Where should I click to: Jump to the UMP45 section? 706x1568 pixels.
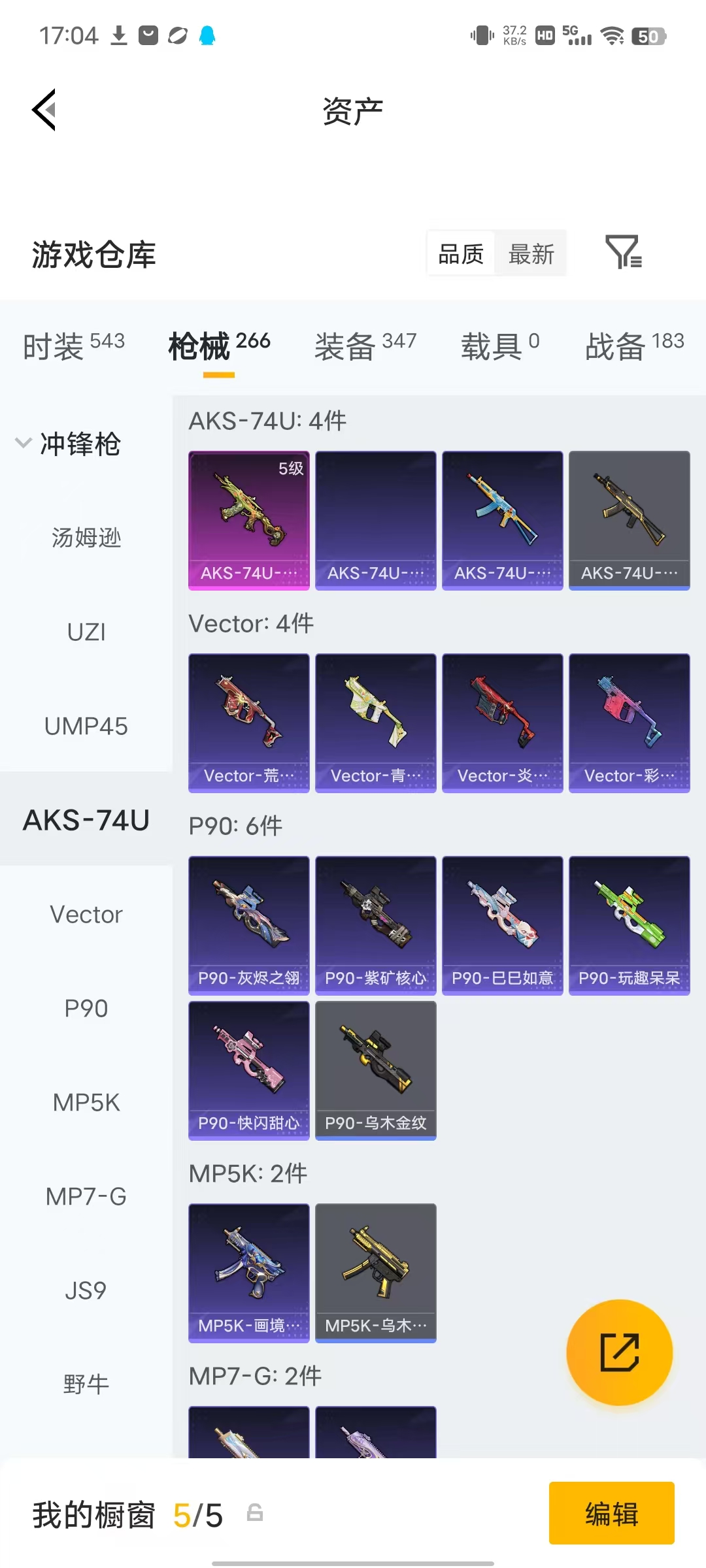pyautogui.click(x=86, y=726)
